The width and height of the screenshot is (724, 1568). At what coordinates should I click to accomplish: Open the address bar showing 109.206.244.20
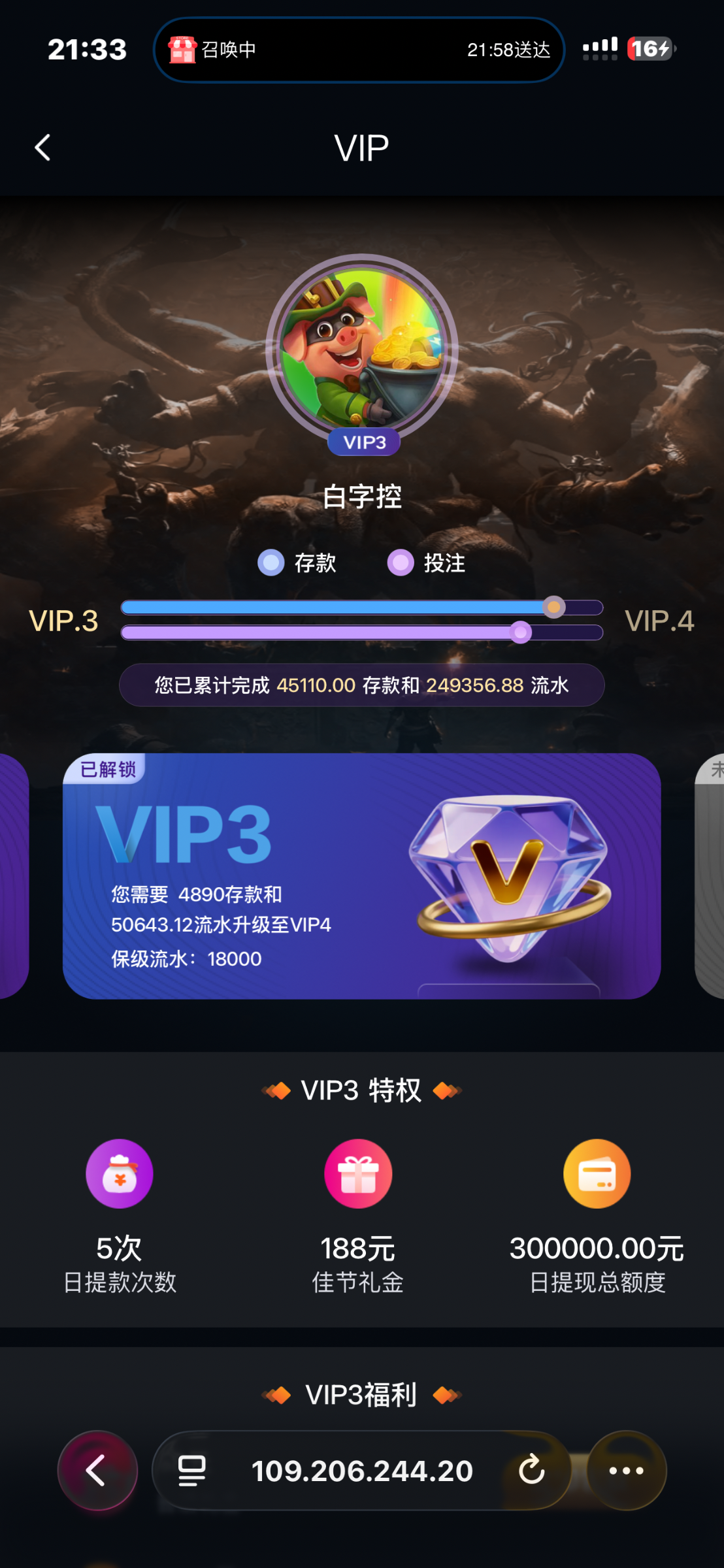tap(361, 1471)
